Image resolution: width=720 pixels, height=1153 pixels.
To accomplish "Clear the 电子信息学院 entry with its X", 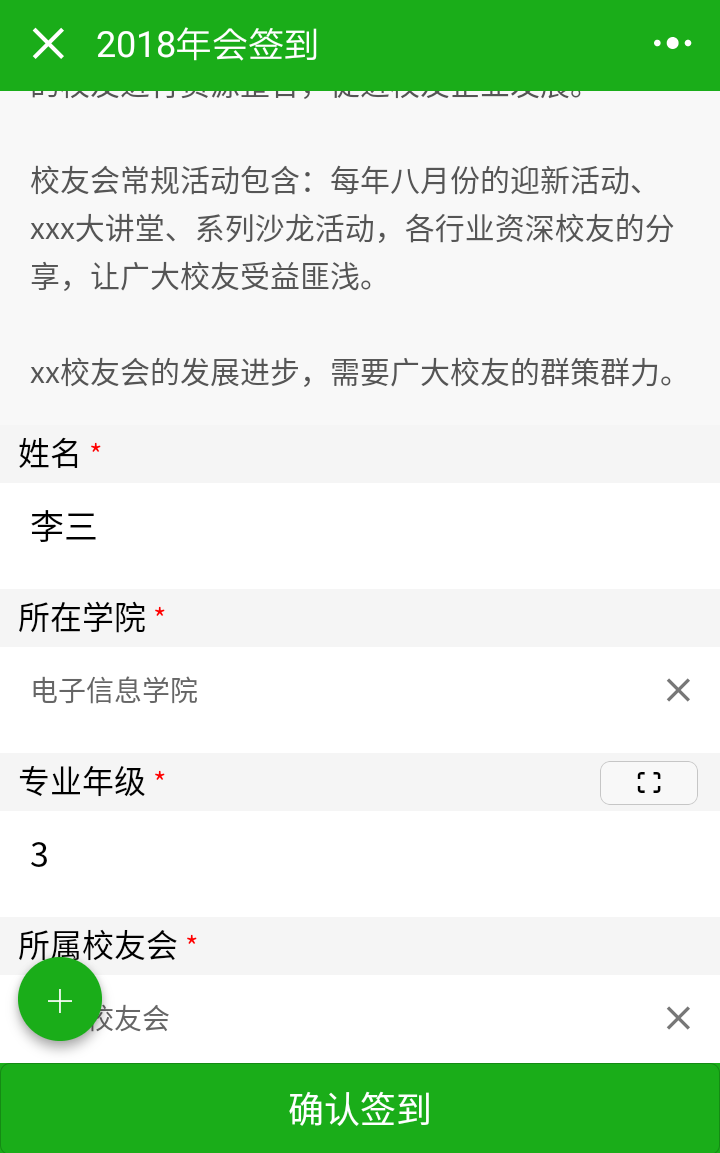I will [677, 690].
